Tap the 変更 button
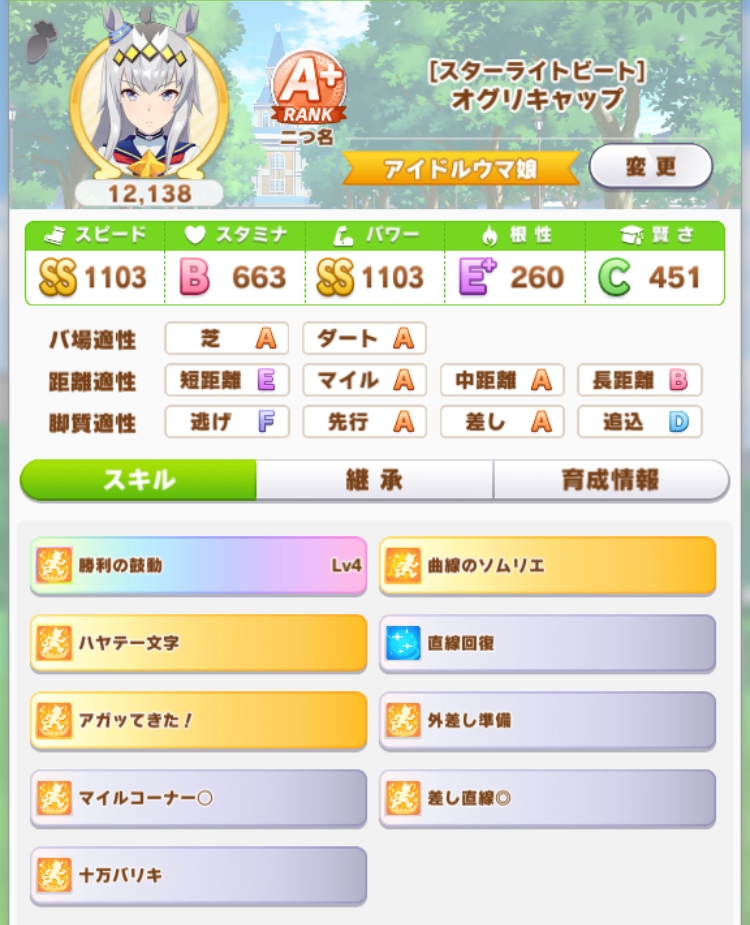Viewport: 750px width, 925px height. point(651,166)
